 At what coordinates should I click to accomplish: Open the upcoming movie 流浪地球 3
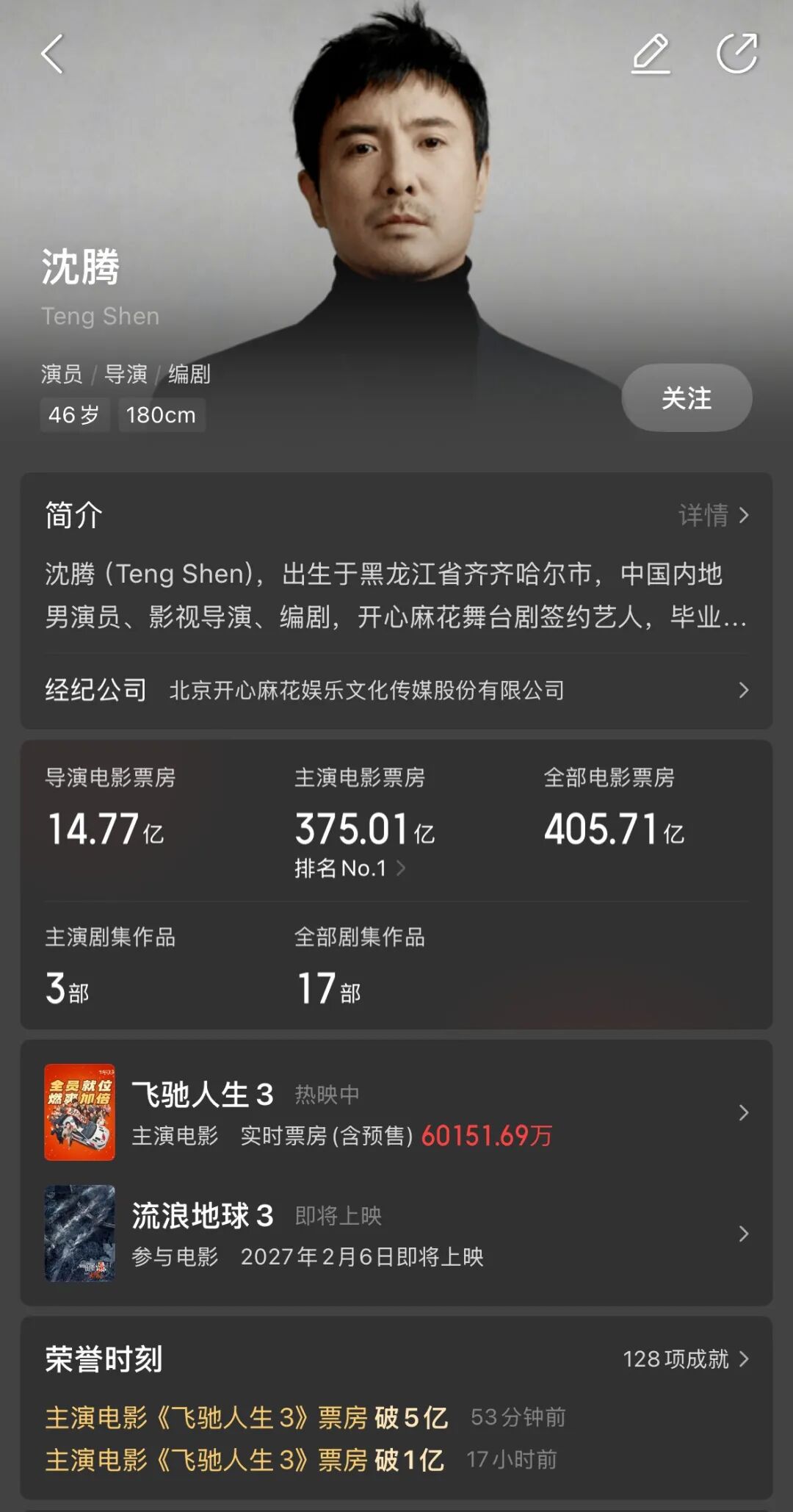(x=396, y=1234)
